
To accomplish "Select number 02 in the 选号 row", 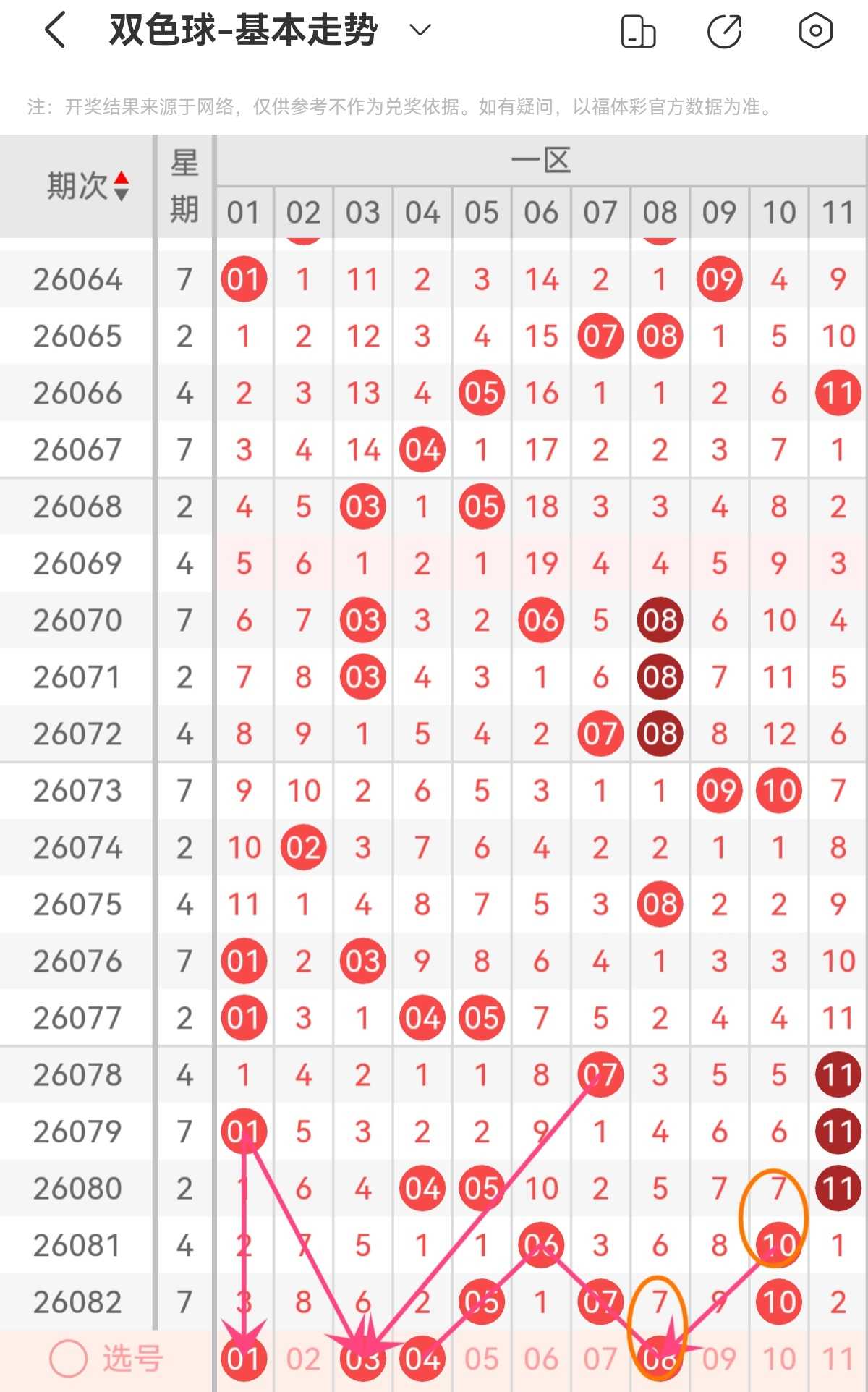I will click(x=303, y=1359).
